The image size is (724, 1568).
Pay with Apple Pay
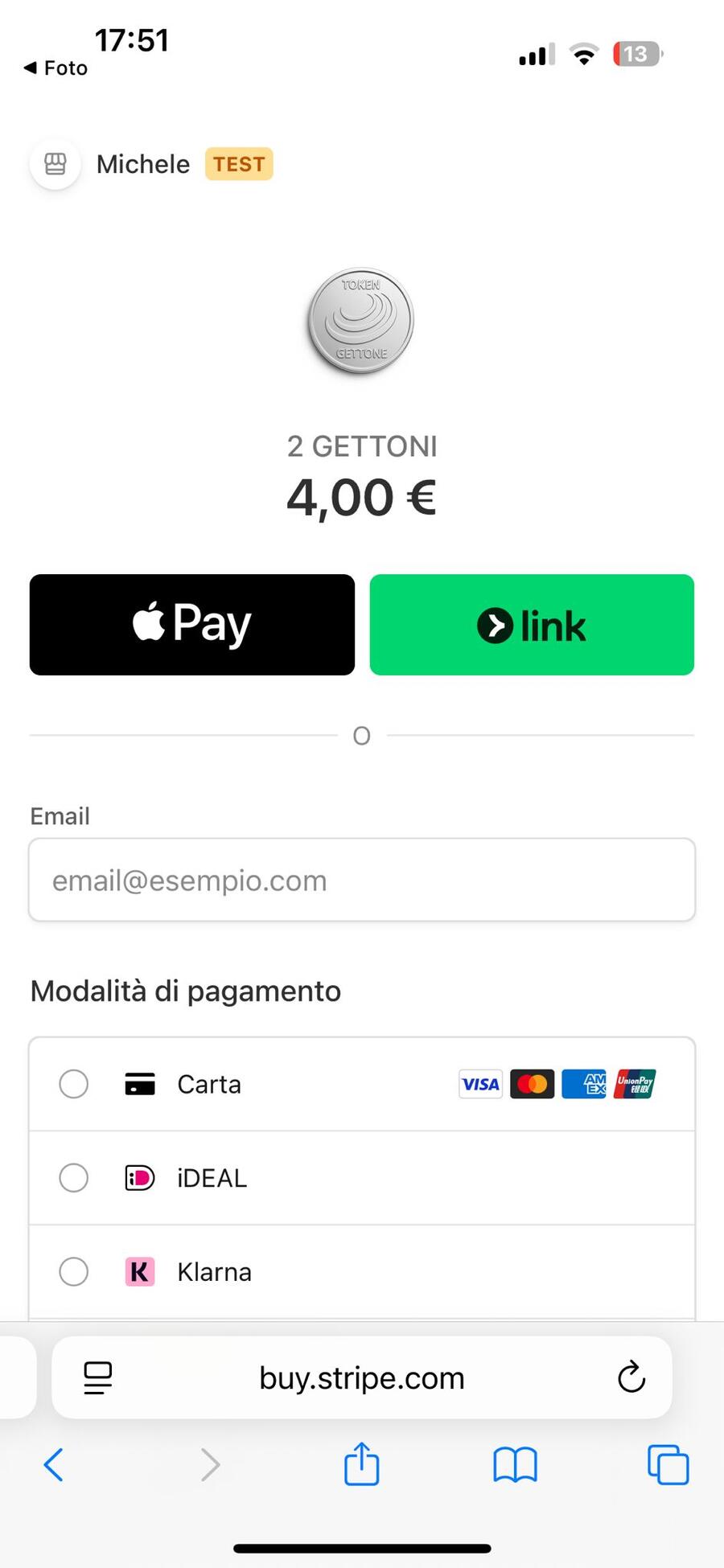[x=191, y=624]
